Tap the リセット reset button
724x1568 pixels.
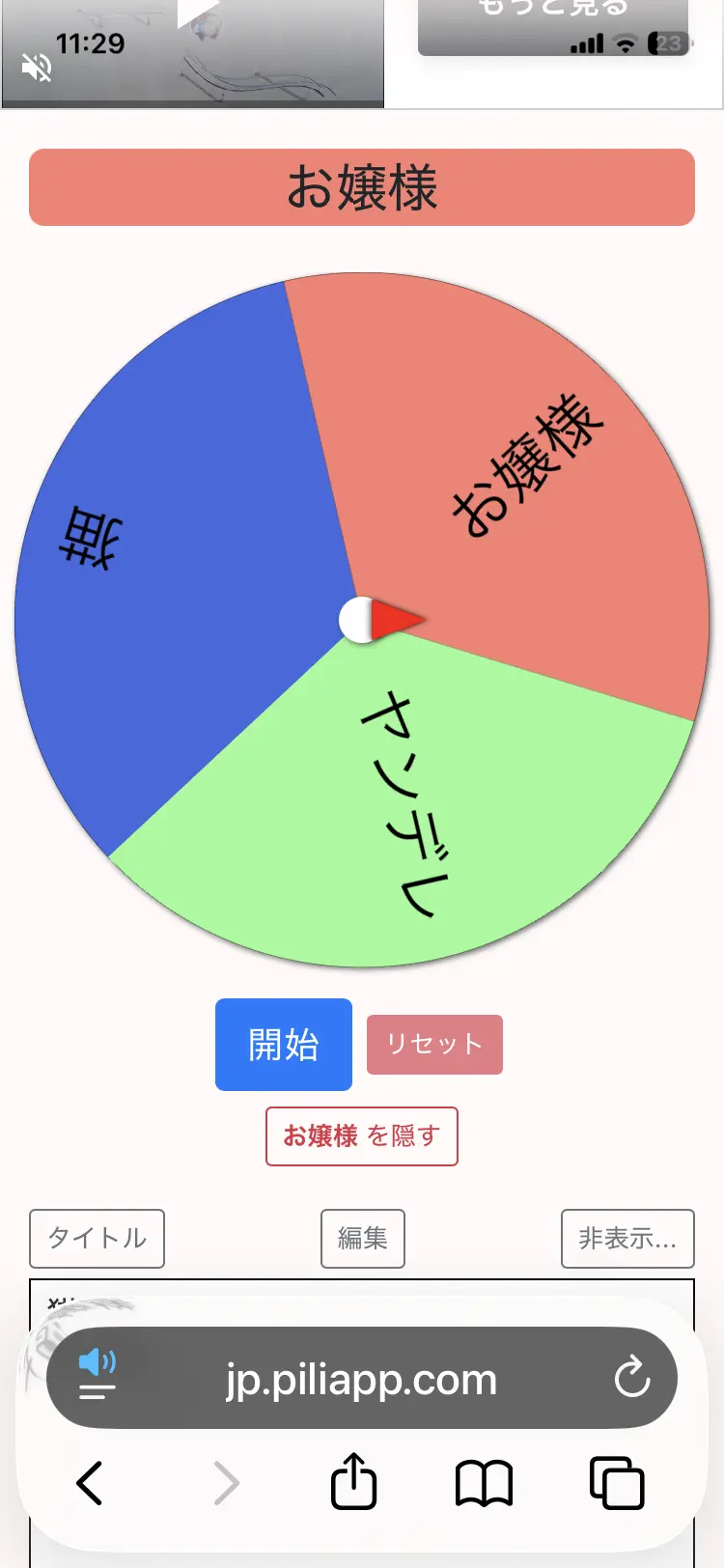(434, 1045)
